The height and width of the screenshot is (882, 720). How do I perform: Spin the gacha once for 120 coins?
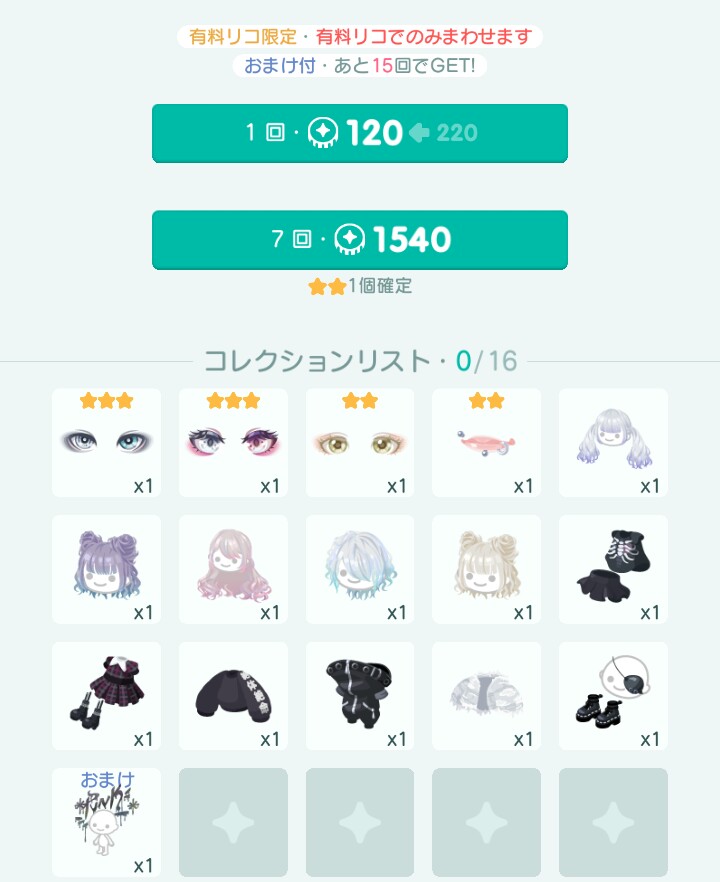(x=360, y=132)
